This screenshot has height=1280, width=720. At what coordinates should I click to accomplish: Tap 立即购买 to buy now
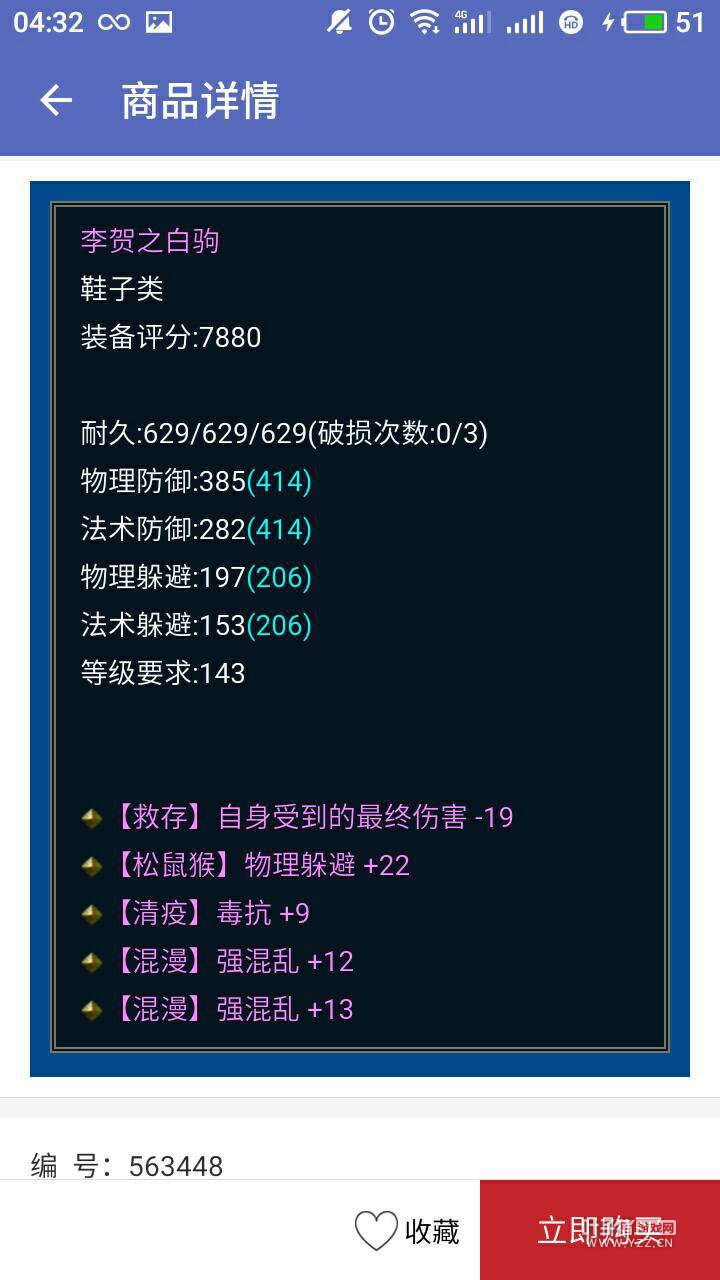point(600,1230)
